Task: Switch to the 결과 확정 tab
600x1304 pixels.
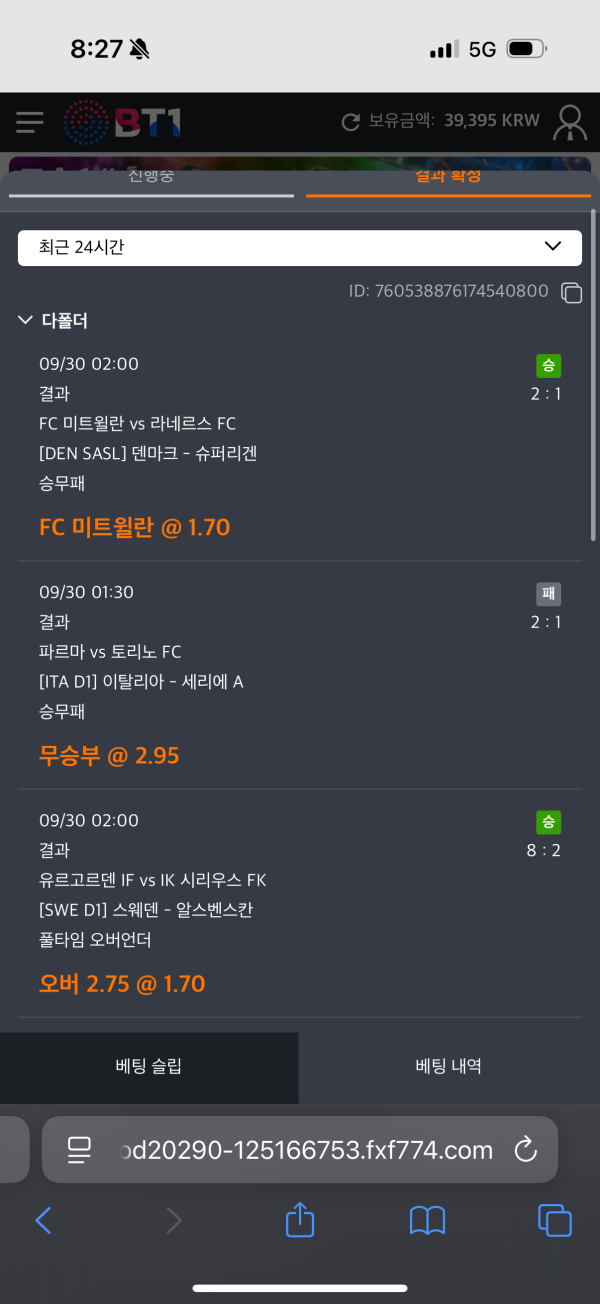Action: tap(447, 178)
